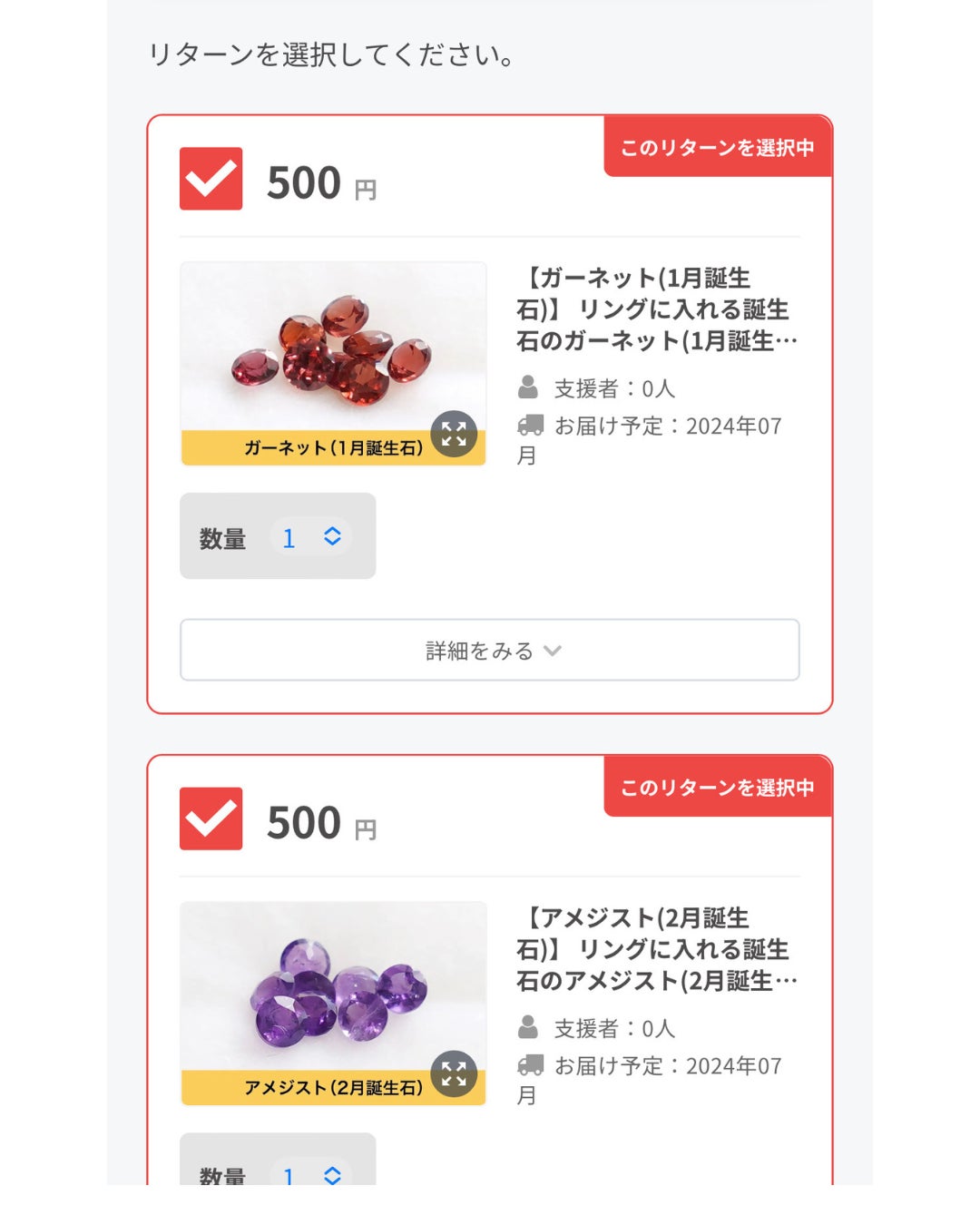Enlarge the Amethyst birthstone image
The height and width of the screenshot is (1225, 980).
point(454,1073)
